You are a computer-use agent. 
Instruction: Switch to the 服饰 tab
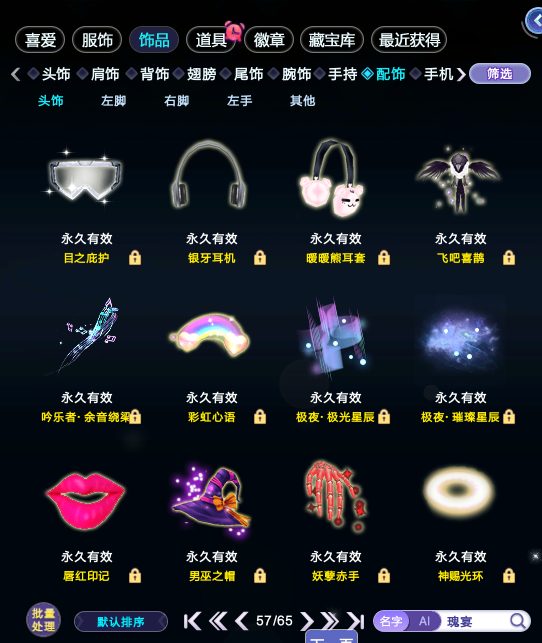click(x=97, y=40)
